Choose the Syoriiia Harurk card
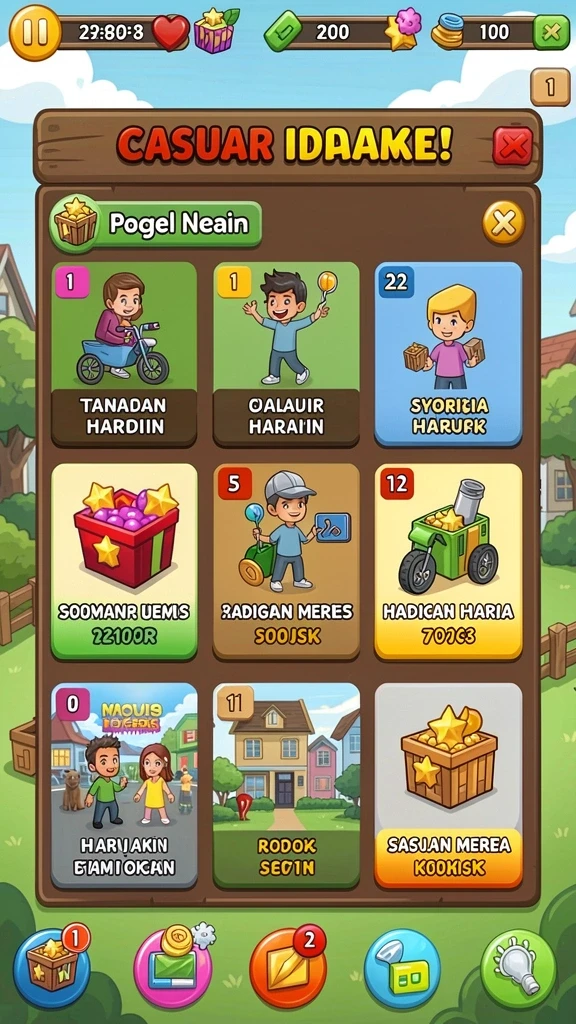 click(448, 354)
